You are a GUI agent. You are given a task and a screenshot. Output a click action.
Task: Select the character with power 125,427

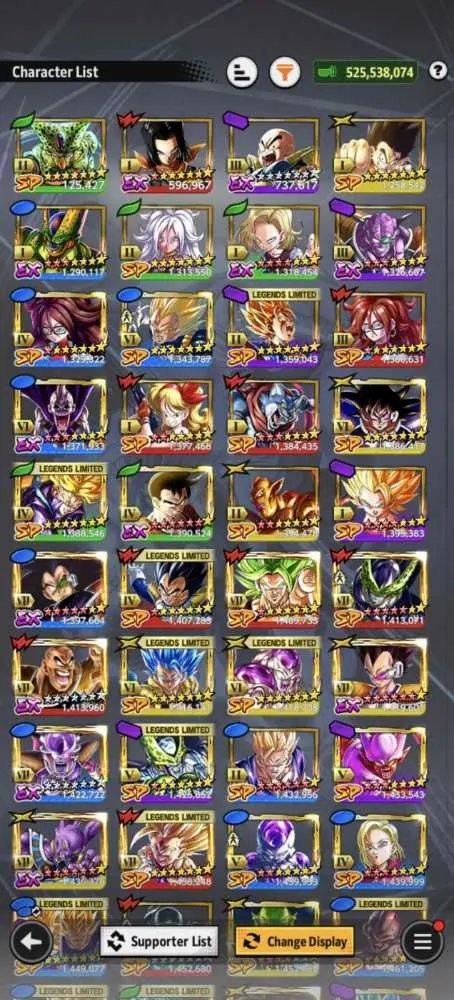click(x=60, y=154)
